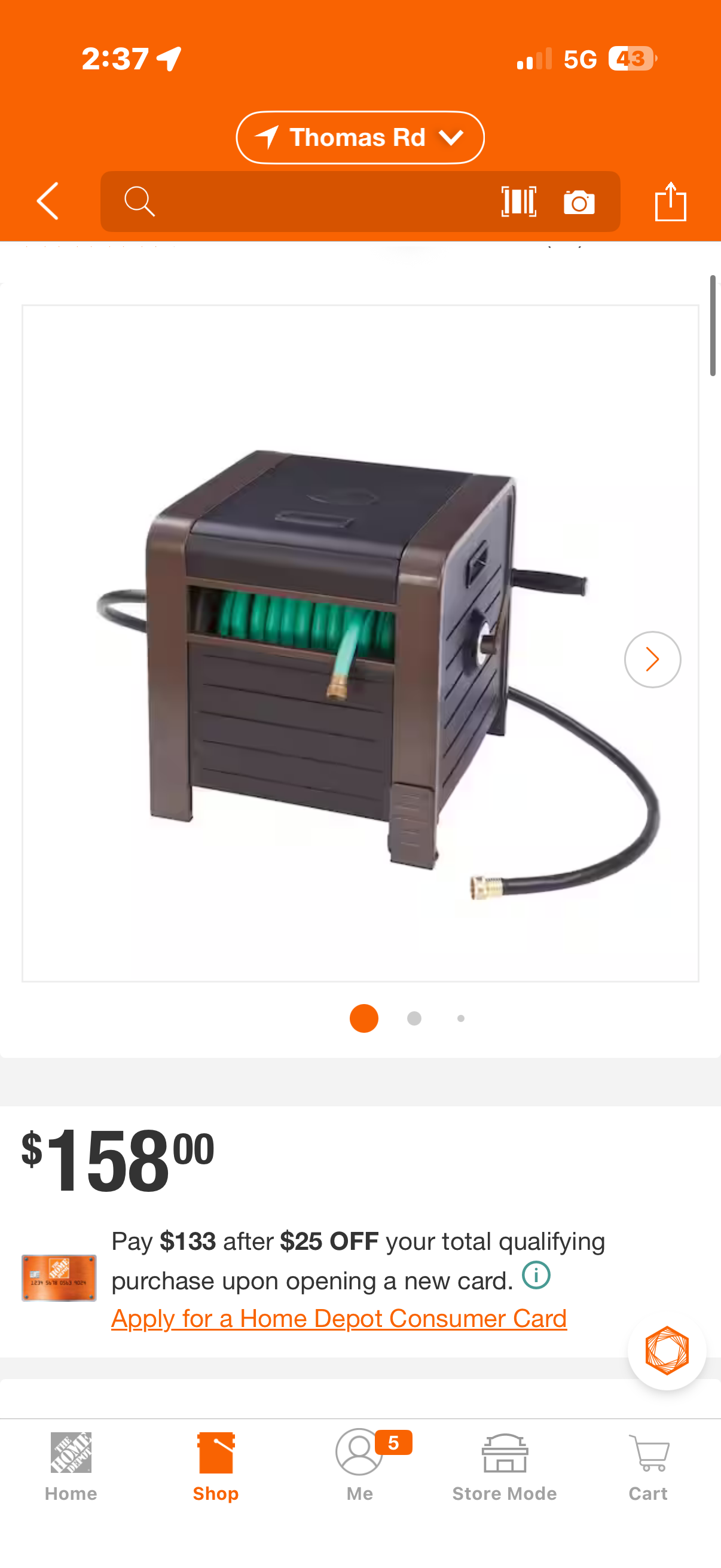View card offer info icon

pos(536,1275)
